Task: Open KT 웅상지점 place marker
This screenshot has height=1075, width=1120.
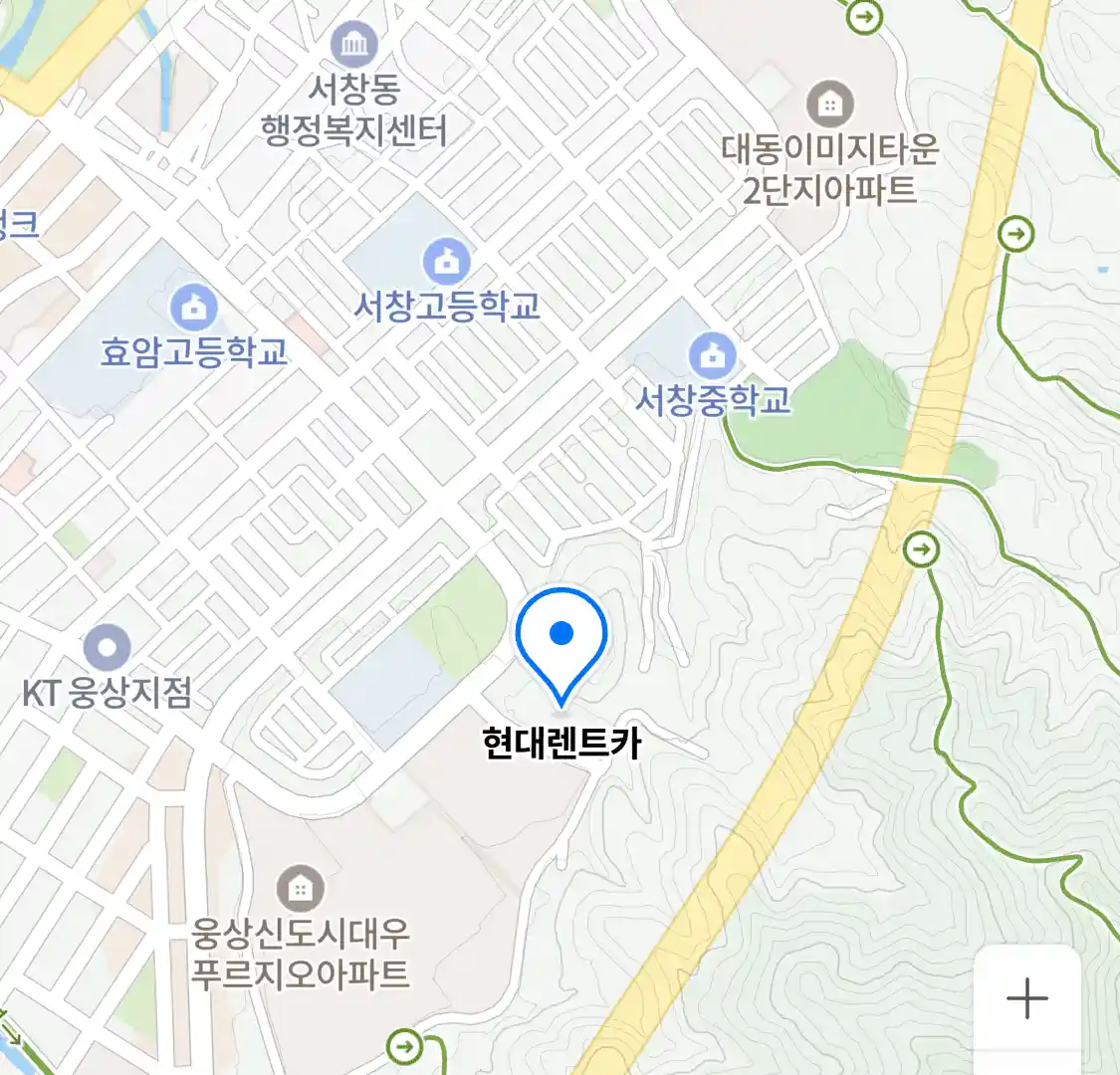Action: [x=107, y=649]
